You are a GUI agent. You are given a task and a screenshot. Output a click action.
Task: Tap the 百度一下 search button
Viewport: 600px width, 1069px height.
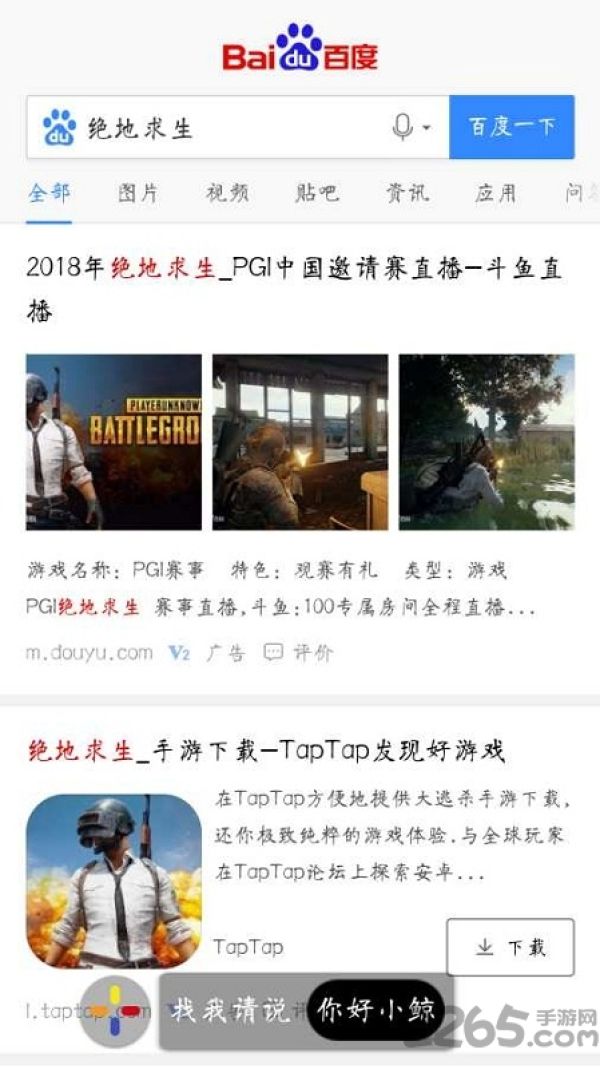click(511, 127)
